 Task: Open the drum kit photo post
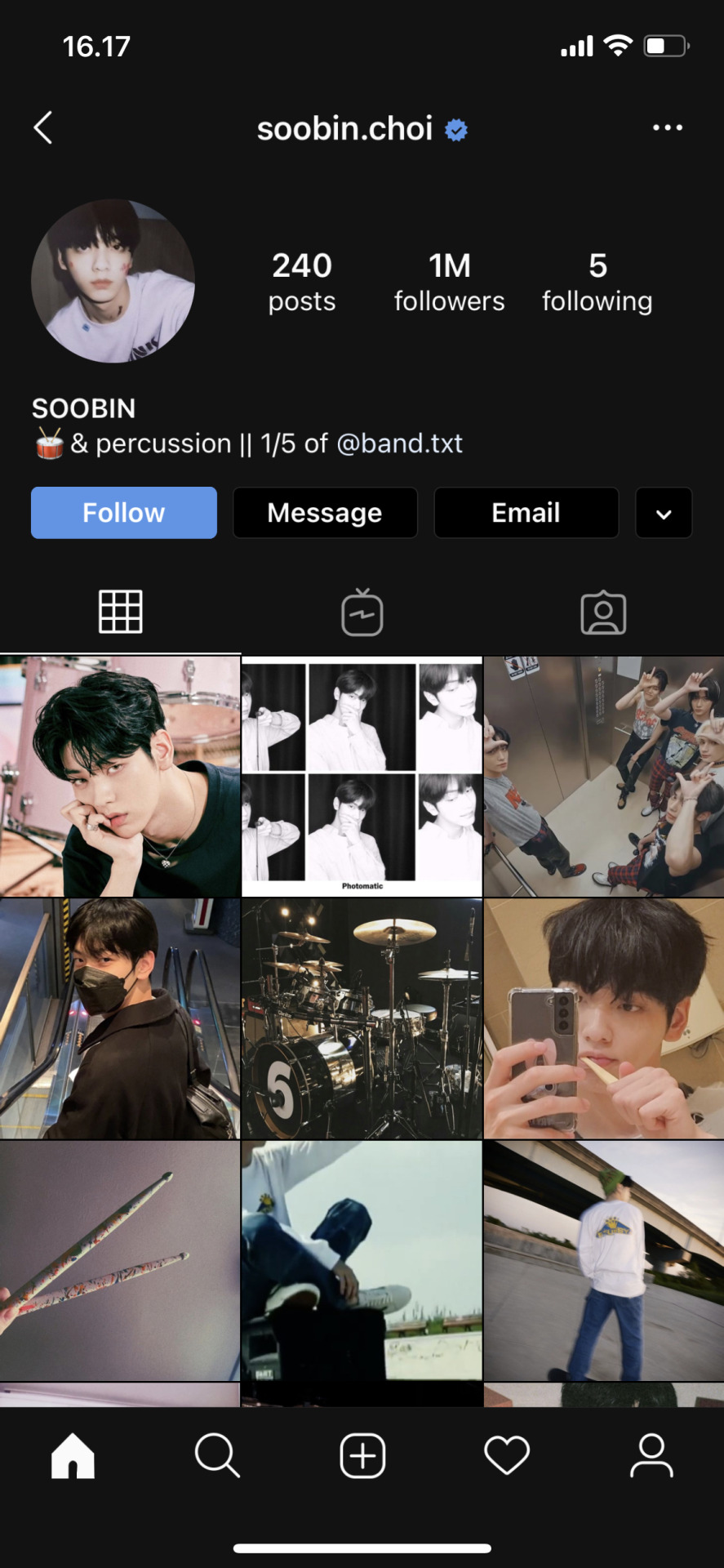[x=362, y=1018]
